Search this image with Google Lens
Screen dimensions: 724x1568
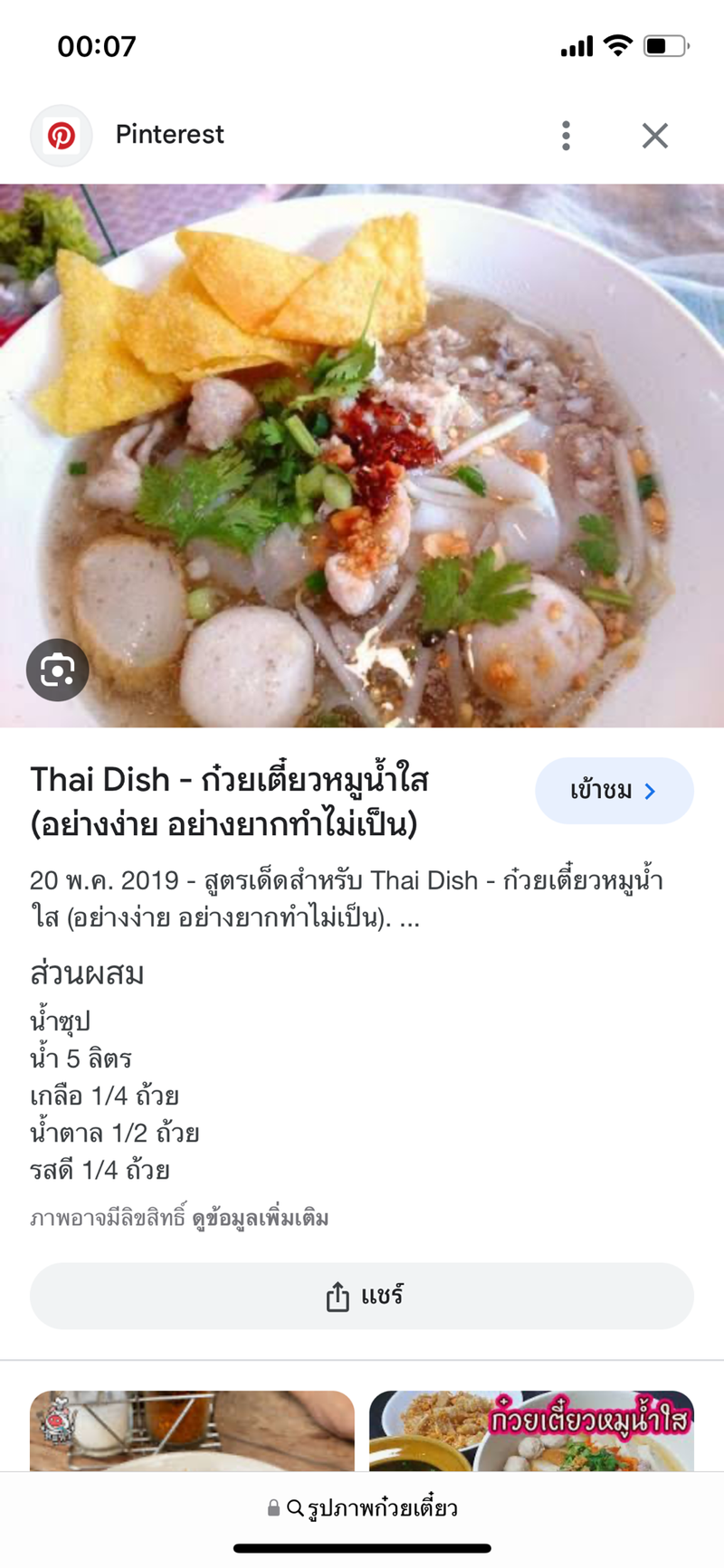57,670
